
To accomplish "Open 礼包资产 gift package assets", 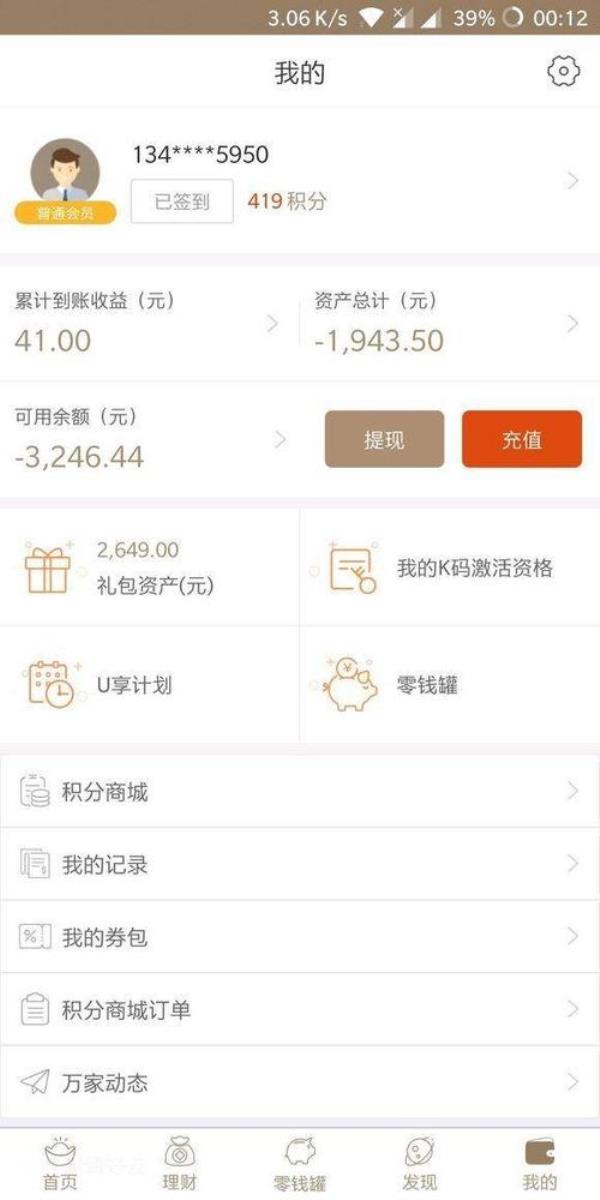I will (x=150, y=568).
